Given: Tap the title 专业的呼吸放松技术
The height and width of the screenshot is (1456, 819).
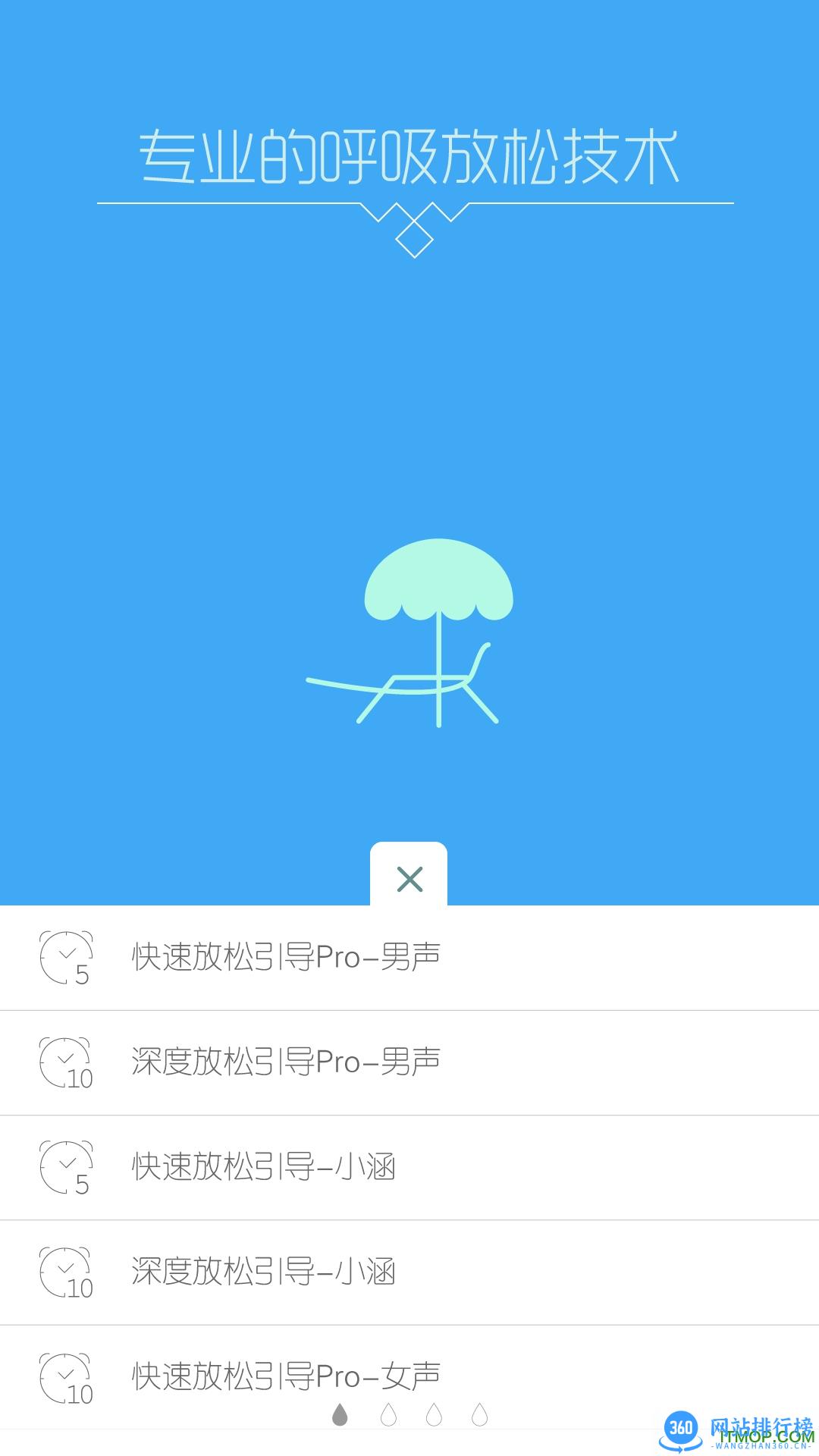Looking at the screenshot, I should click(x=409, y=155).
